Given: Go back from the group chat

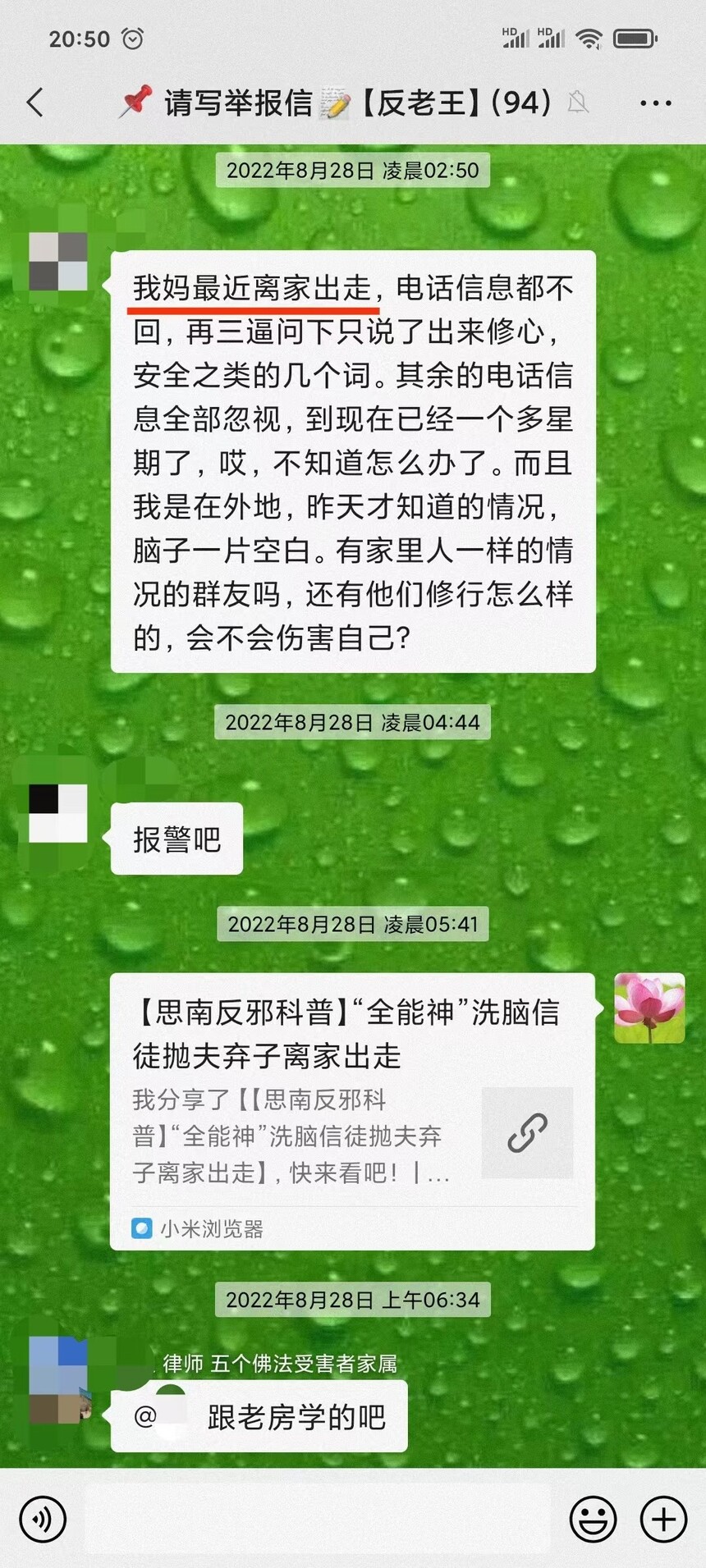Looking at the screenshot, I should 34,103.
